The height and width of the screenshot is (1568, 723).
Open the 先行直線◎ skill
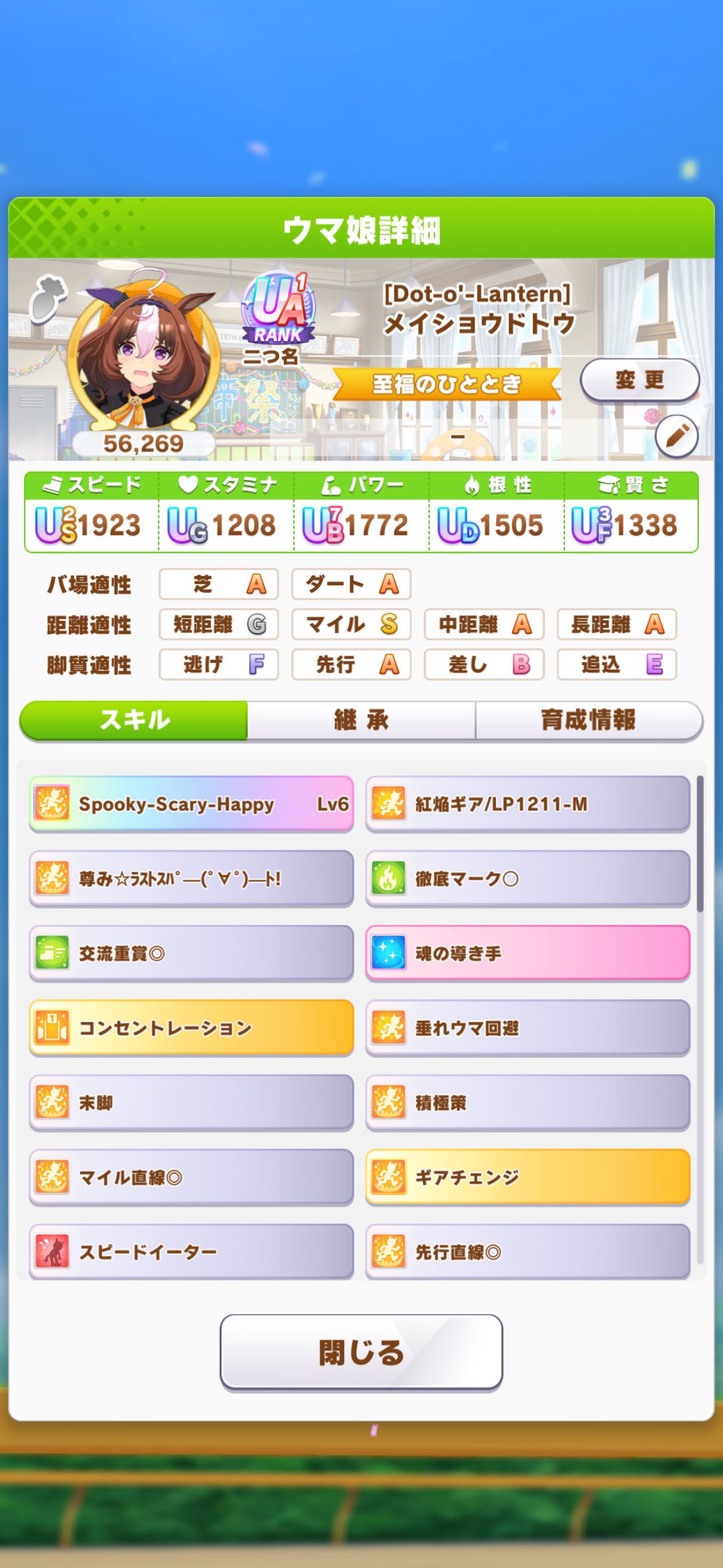point(527,1251)
